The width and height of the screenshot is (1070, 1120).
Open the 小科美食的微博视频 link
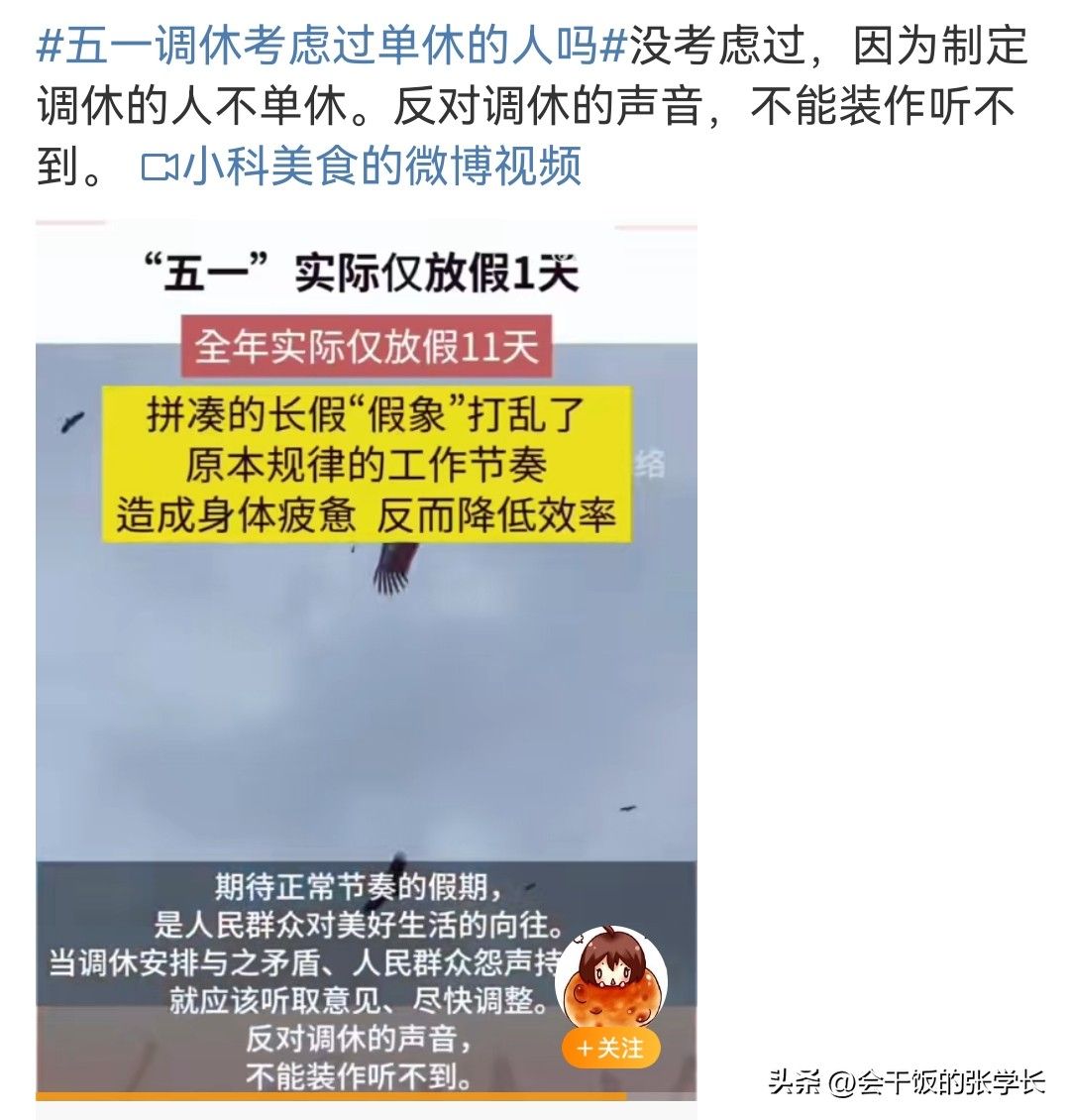pyautogui.click(x=362, y=166)
